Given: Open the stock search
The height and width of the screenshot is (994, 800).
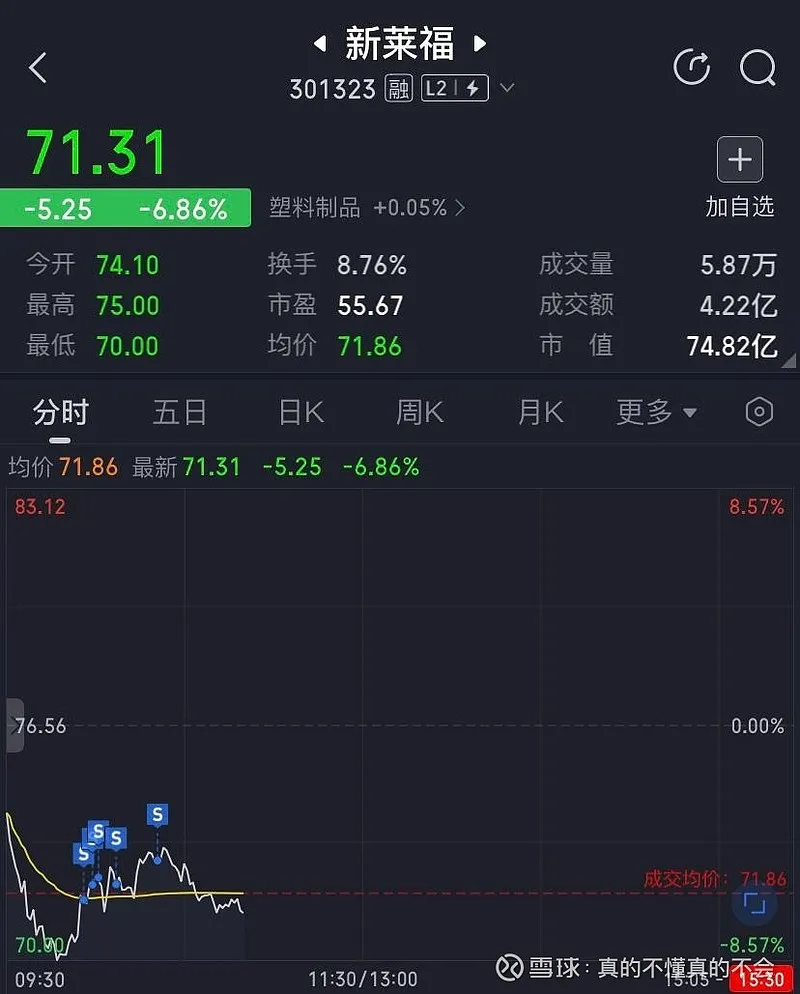Looking at the screenshot, I should coord(757,68).
